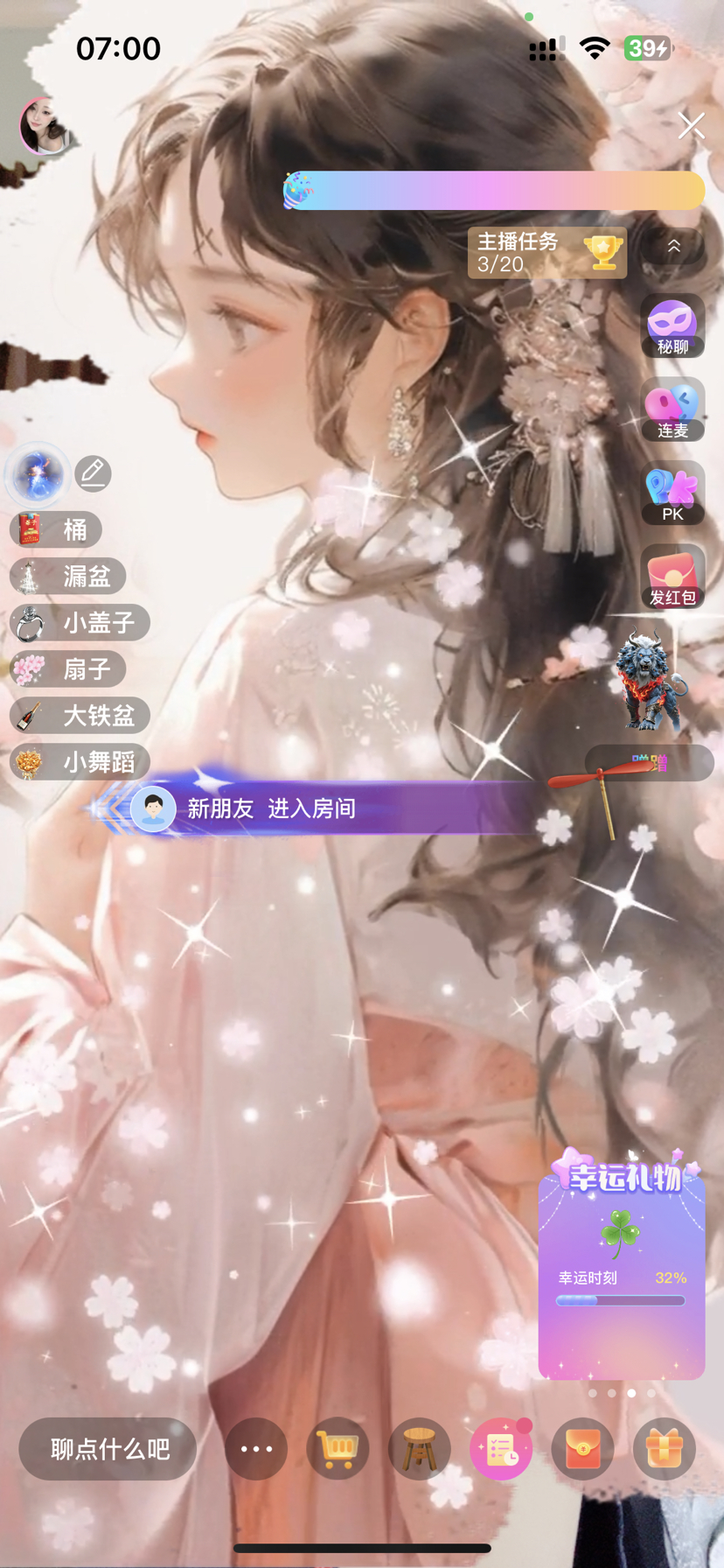Screen dimensions: 724x1568
Task: Collapse the right-side tool panel
Action: [673, 247]
